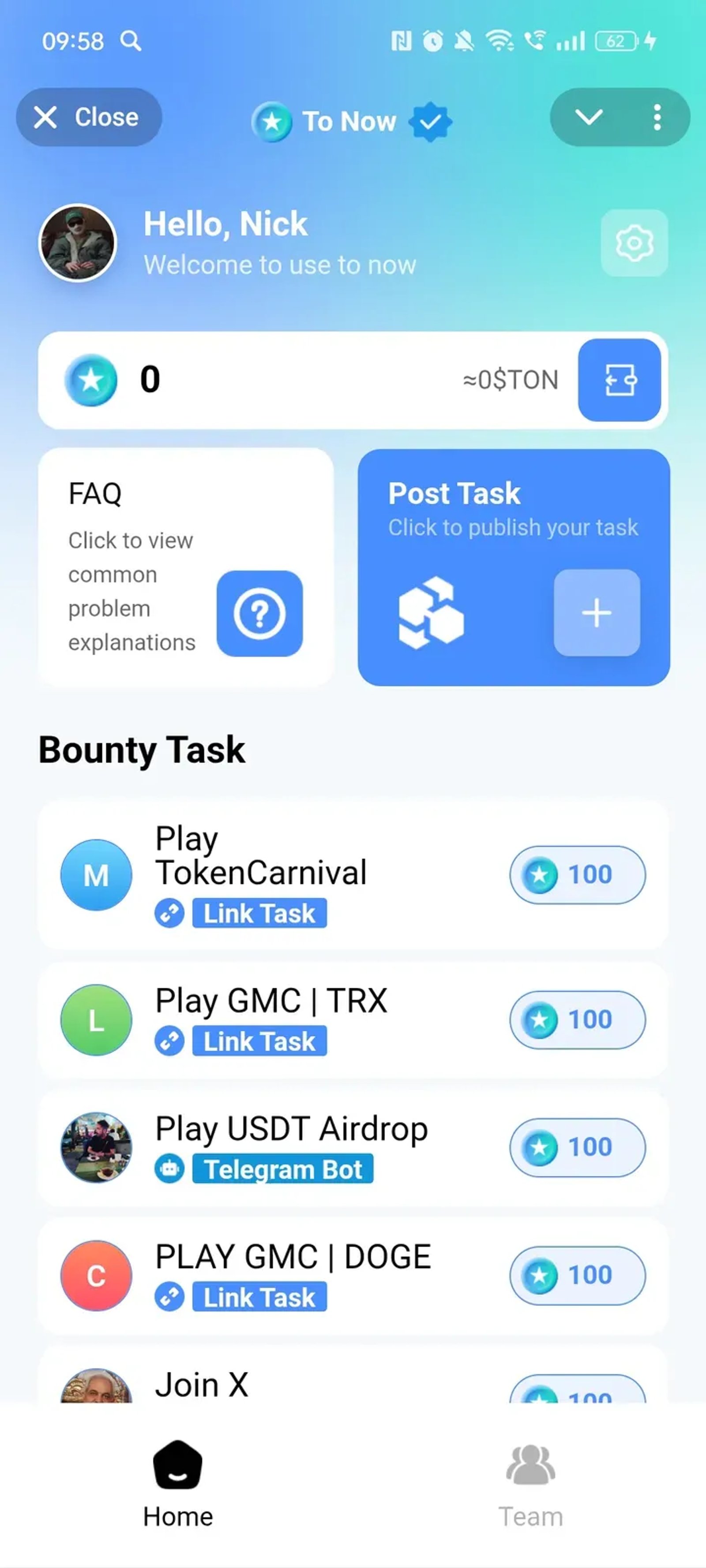Close the mini app

click(89, 117)
